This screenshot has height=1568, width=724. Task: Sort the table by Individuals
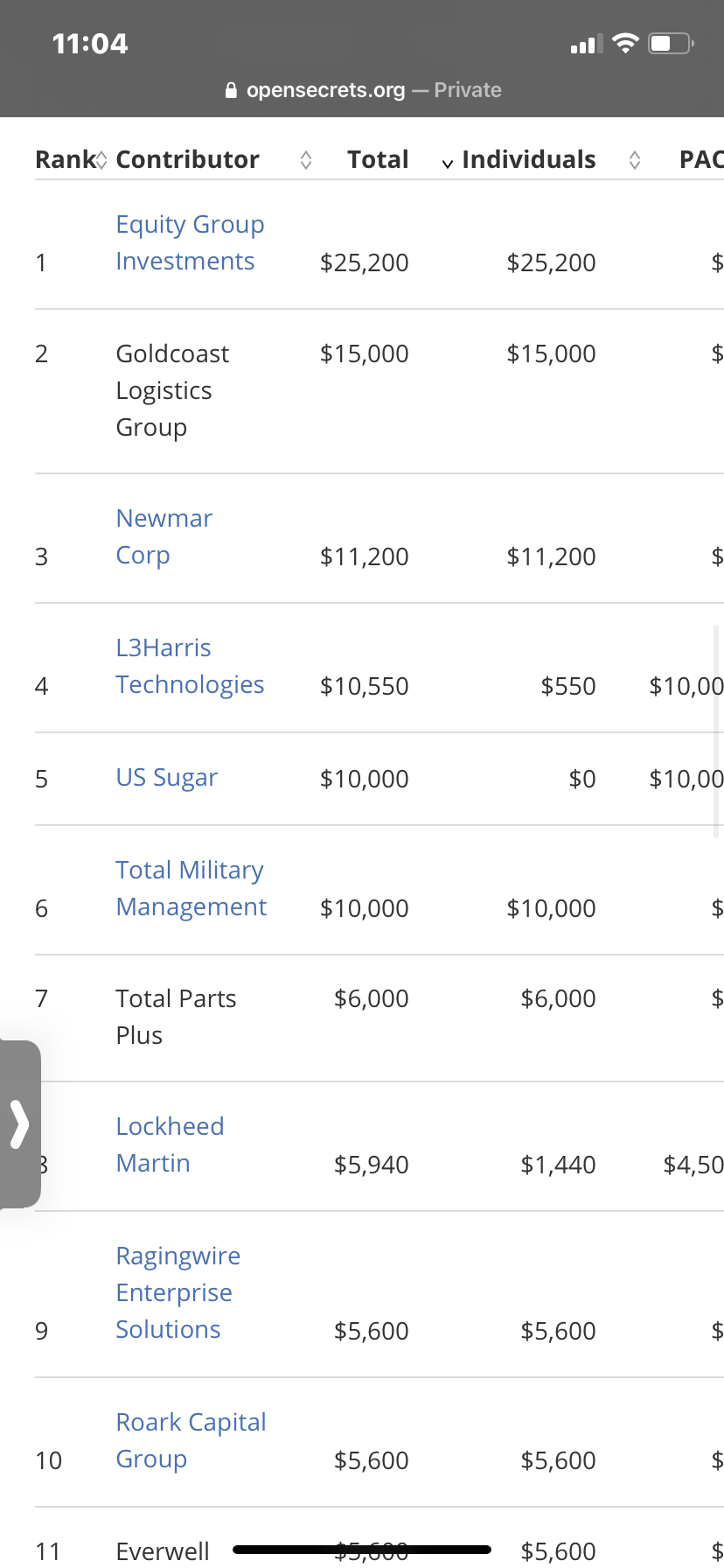(x=551, y=159)
